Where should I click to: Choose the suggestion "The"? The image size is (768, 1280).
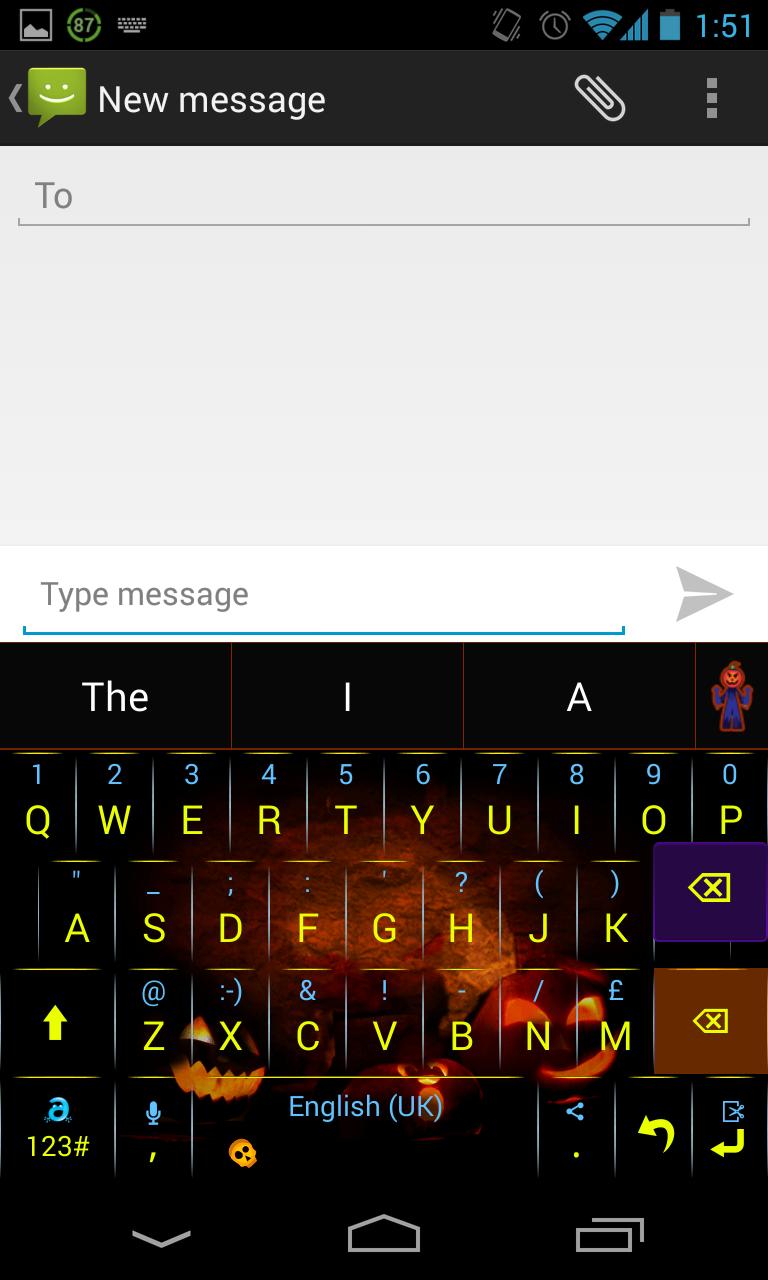(115, 697)
